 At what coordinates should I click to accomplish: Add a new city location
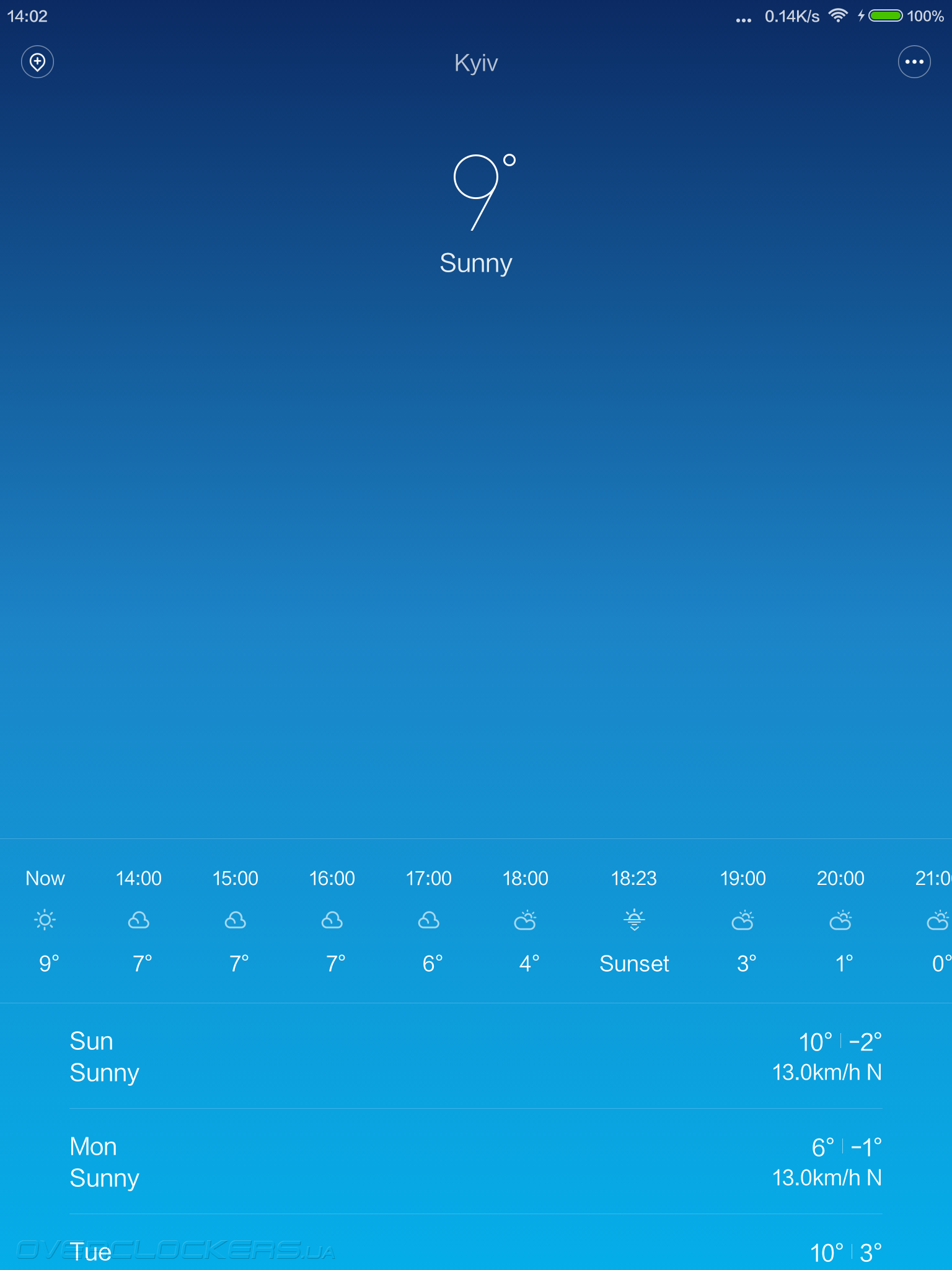tap(38, 62)
